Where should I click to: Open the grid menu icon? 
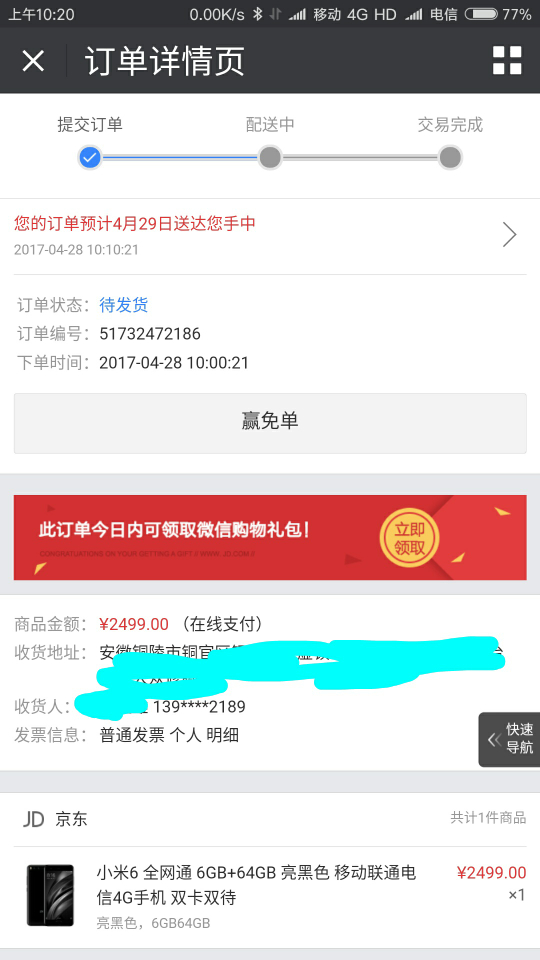coord(507,60)
